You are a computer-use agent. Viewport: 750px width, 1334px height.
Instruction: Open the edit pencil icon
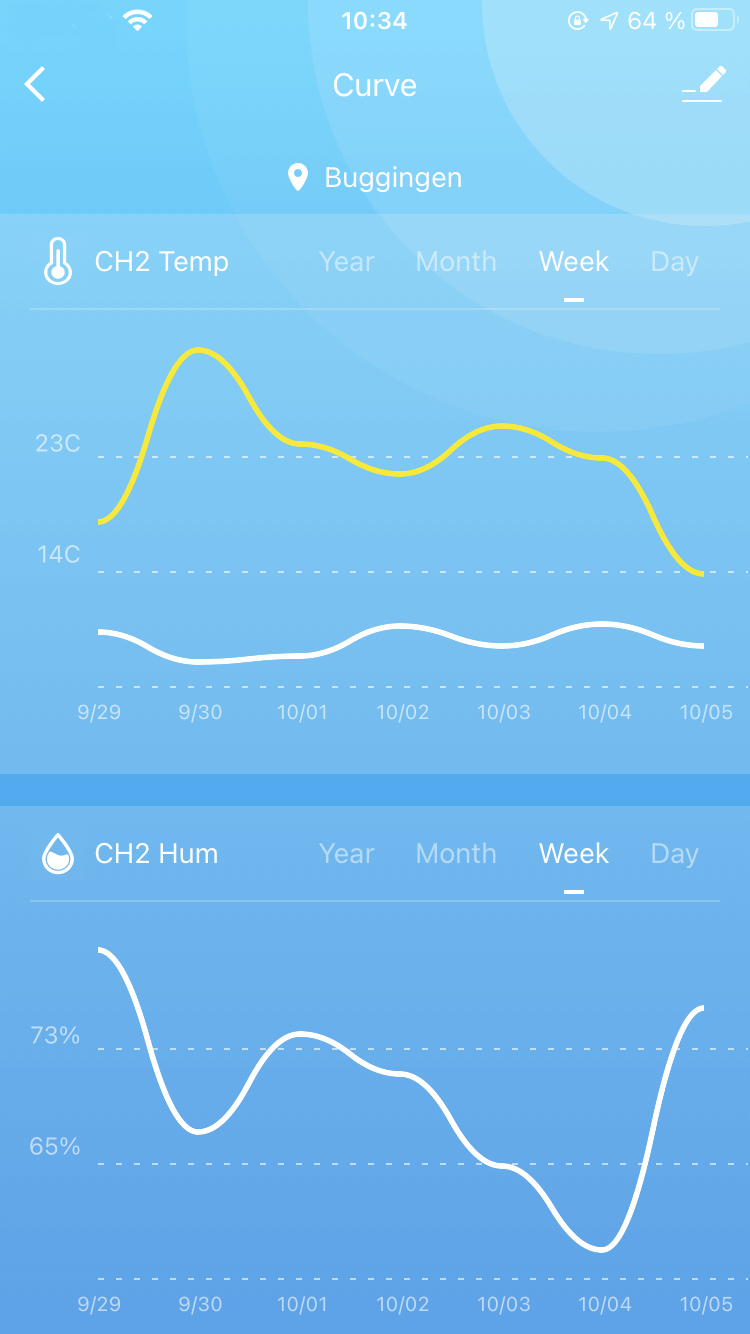(703, 84)
